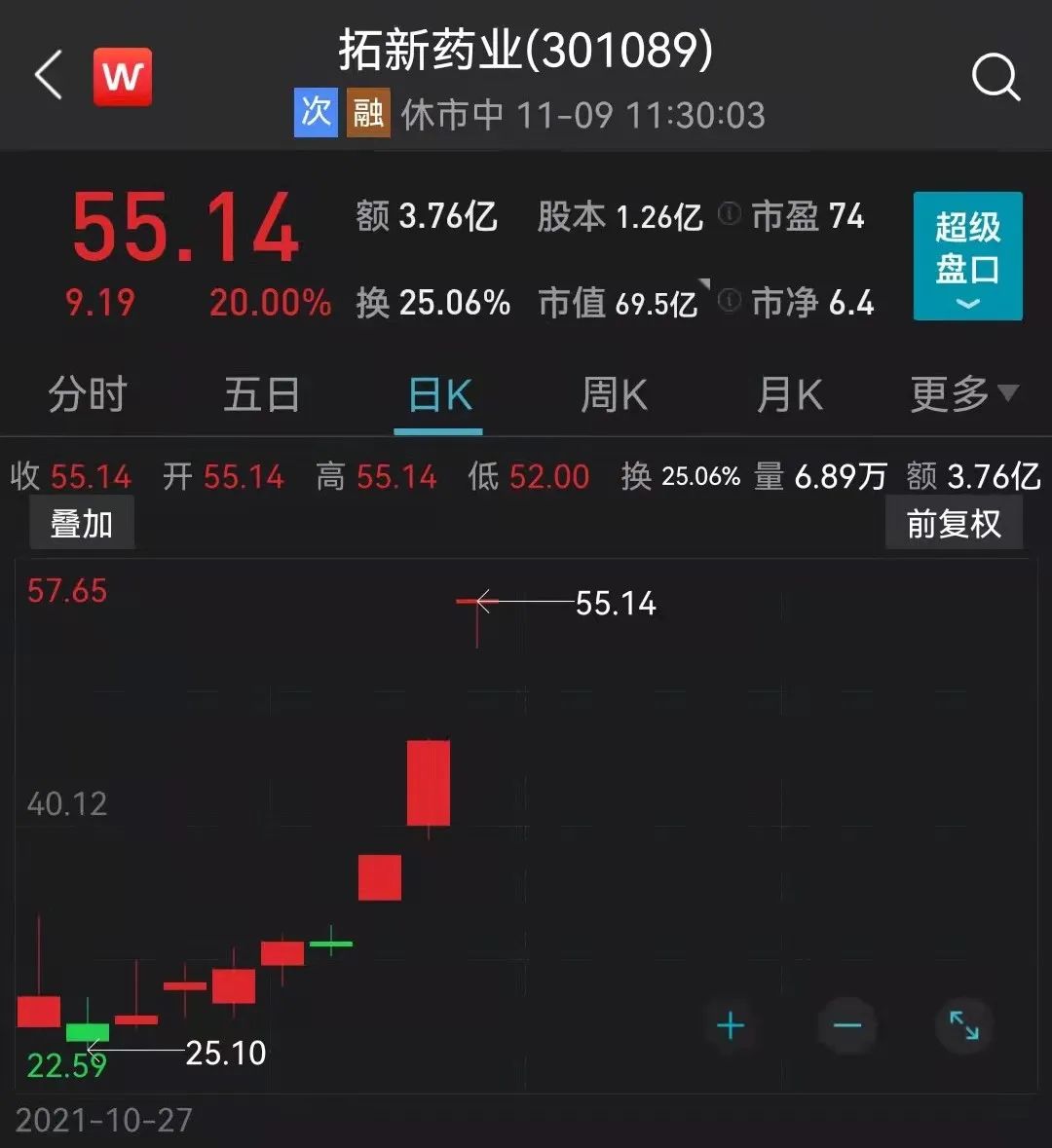Switch to the 五日 chart tab
The width and height of the screenshot is (1052, 1148).
tap(261, 395)
